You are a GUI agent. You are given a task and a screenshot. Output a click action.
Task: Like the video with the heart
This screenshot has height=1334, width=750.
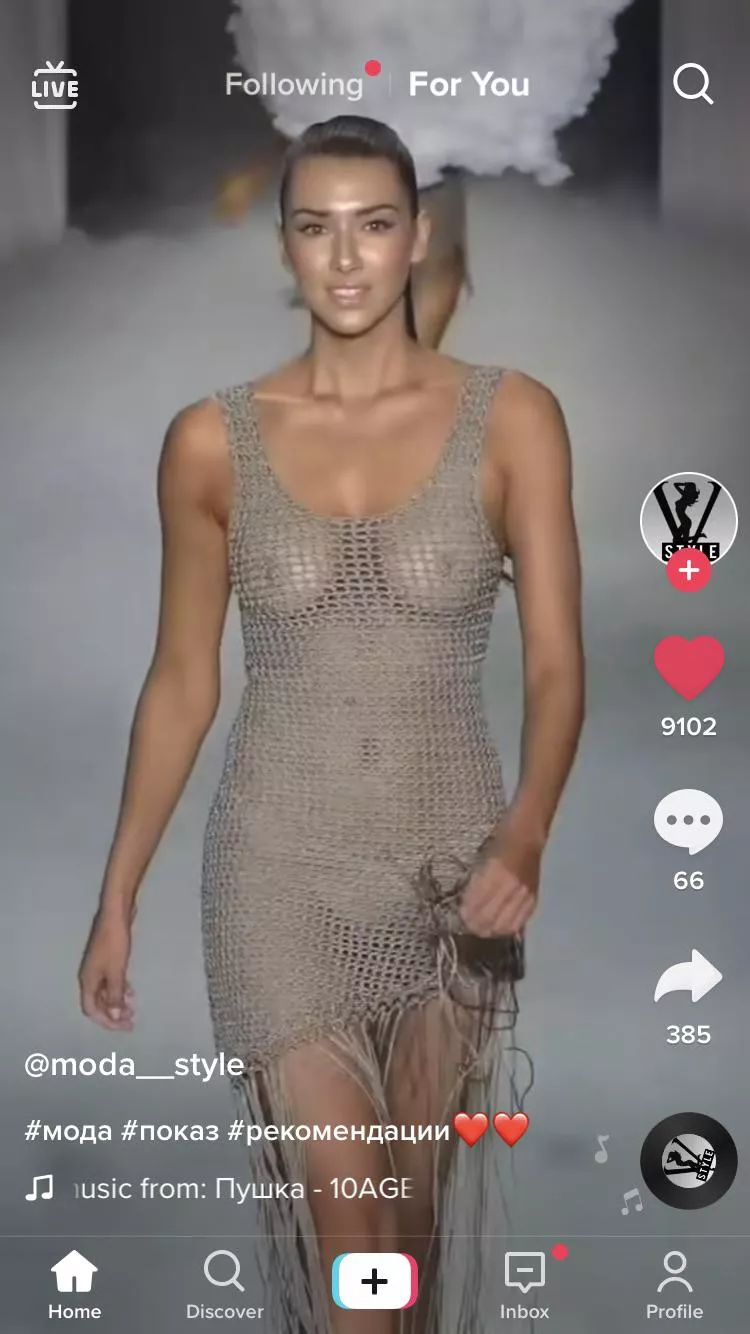coord(688,668)
